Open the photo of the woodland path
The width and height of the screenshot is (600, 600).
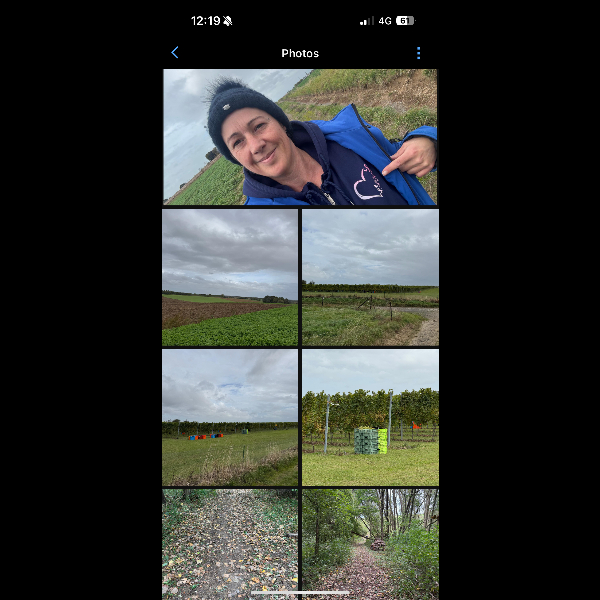coord(370,542)
